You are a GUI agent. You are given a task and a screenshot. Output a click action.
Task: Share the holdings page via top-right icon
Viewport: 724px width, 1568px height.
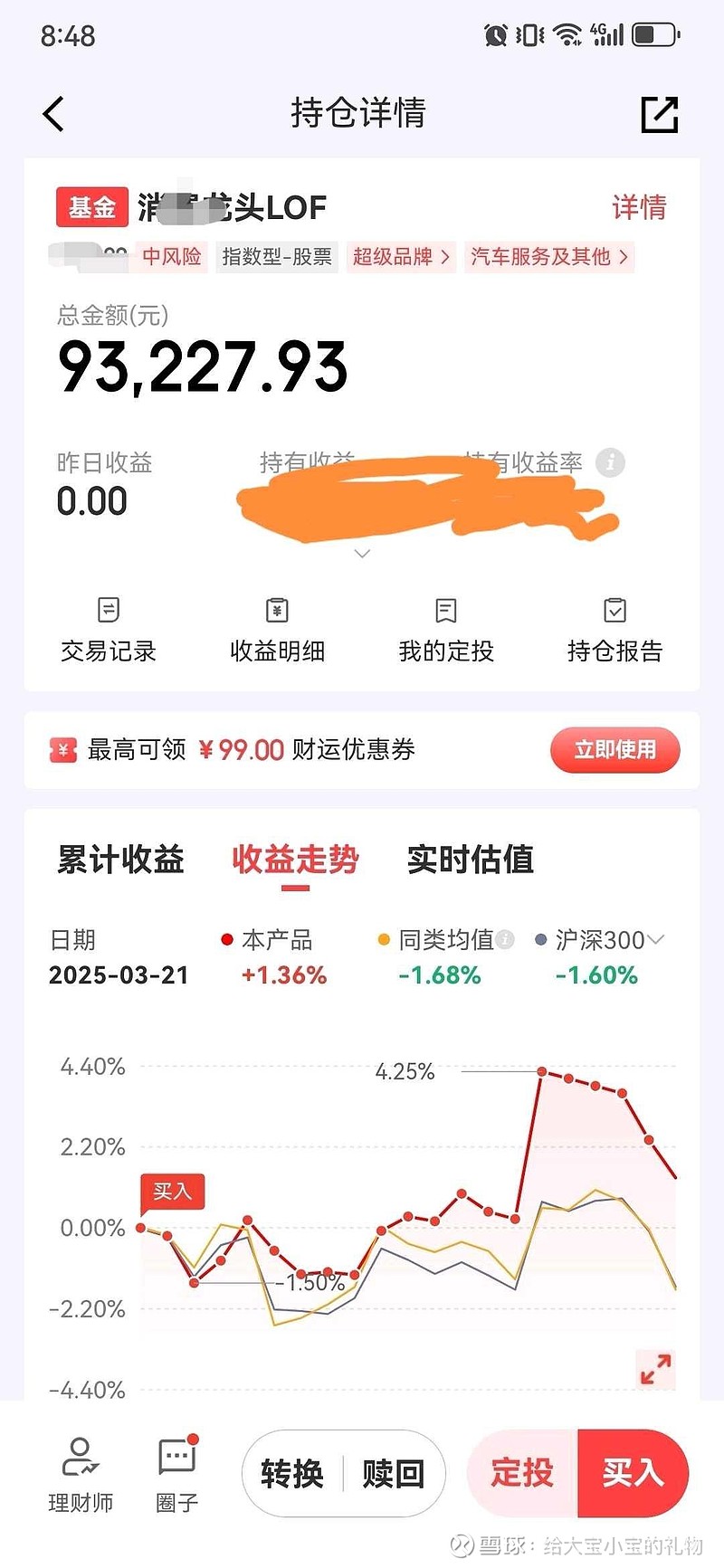659,114
